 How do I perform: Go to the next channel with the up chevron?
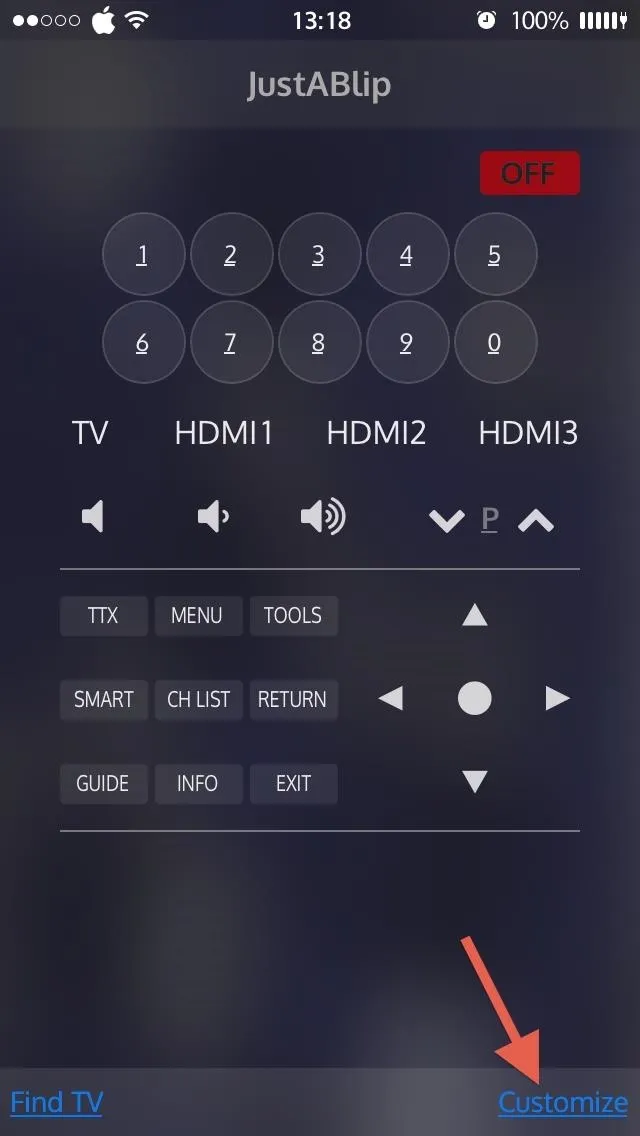pos(536,520)
